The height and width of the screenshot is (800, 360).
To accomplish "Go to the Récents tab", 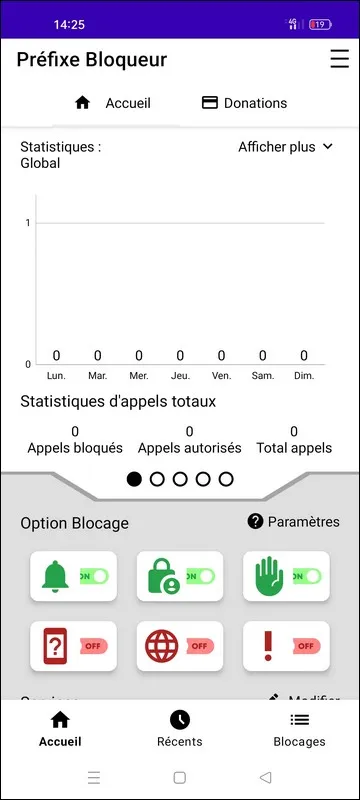I will (x=179, y=729).
